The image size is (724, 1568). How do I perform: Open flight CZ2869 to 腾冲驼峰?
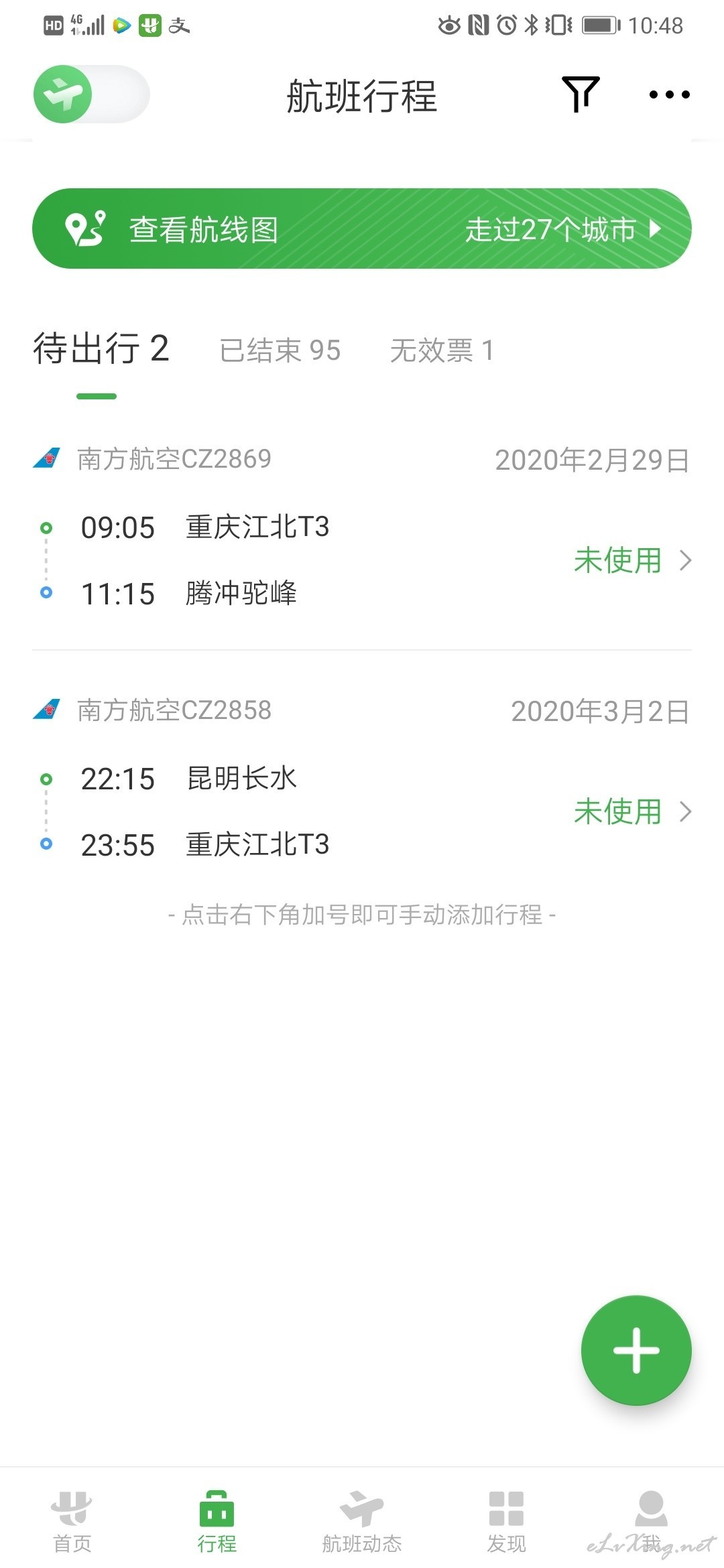click(x=362, y=527)
